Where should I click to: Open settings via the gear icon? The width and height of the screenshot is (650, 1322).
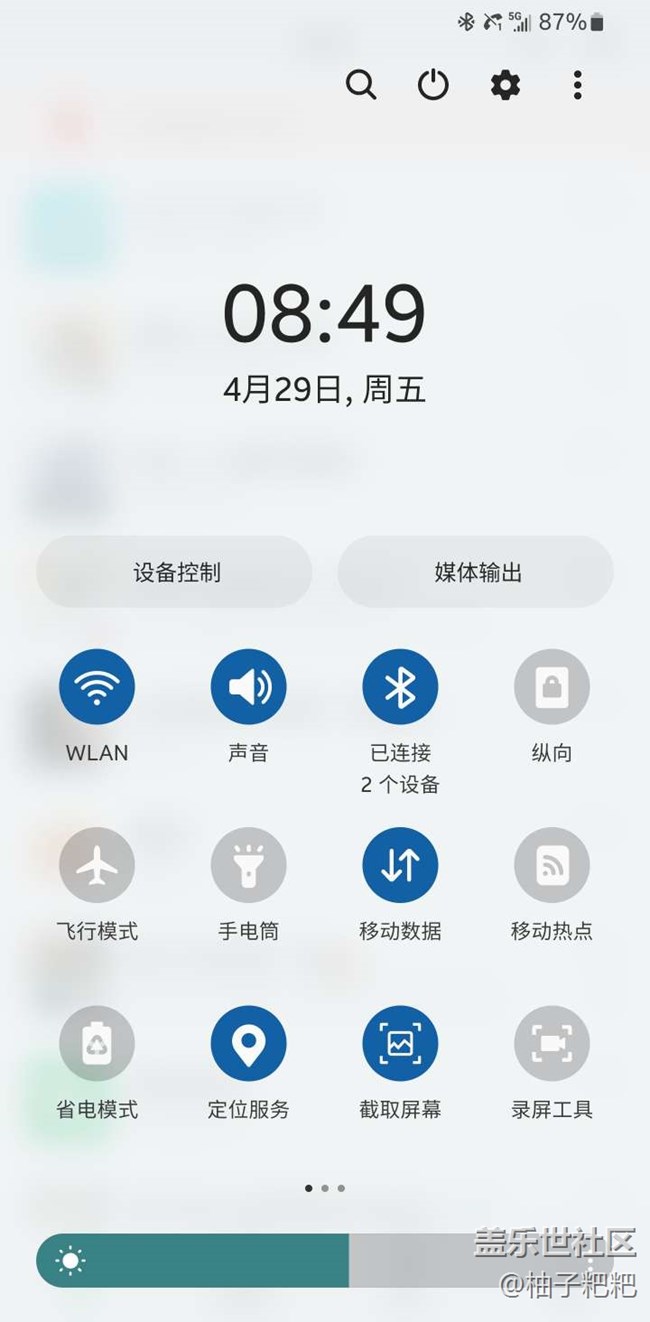(x=505, y=85)
